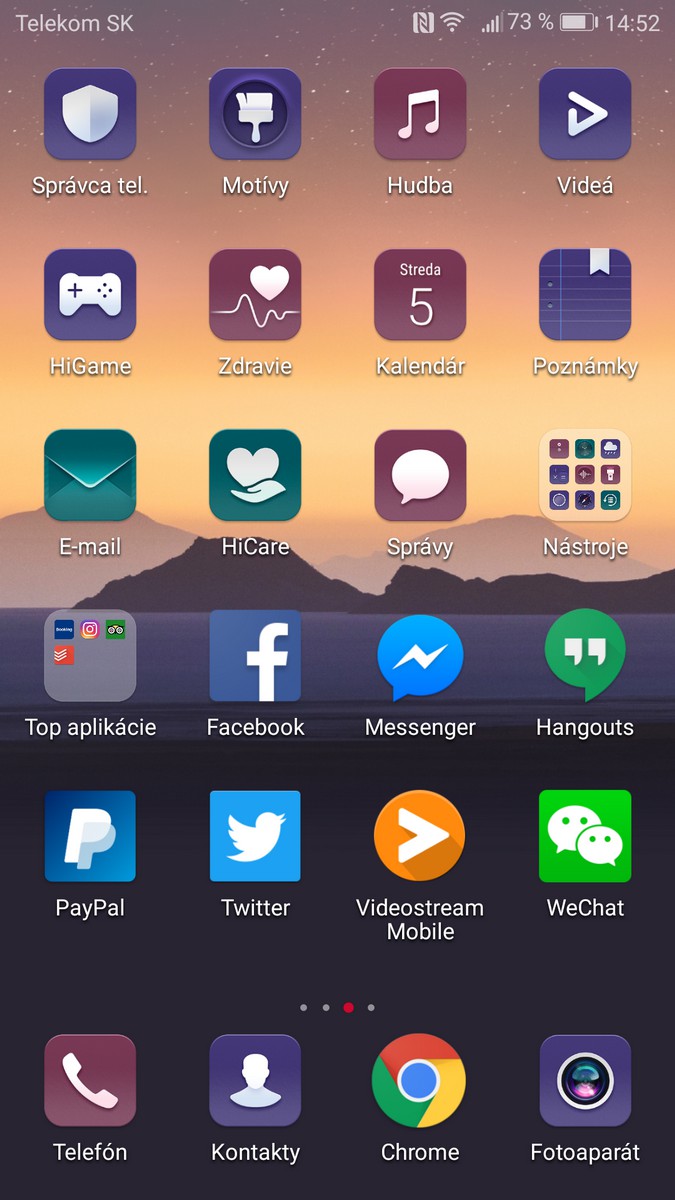This screenshot has height=1200, width=675.
Task: Open the E-mail app
Action: pyautogui.click(x=90, y=476)
